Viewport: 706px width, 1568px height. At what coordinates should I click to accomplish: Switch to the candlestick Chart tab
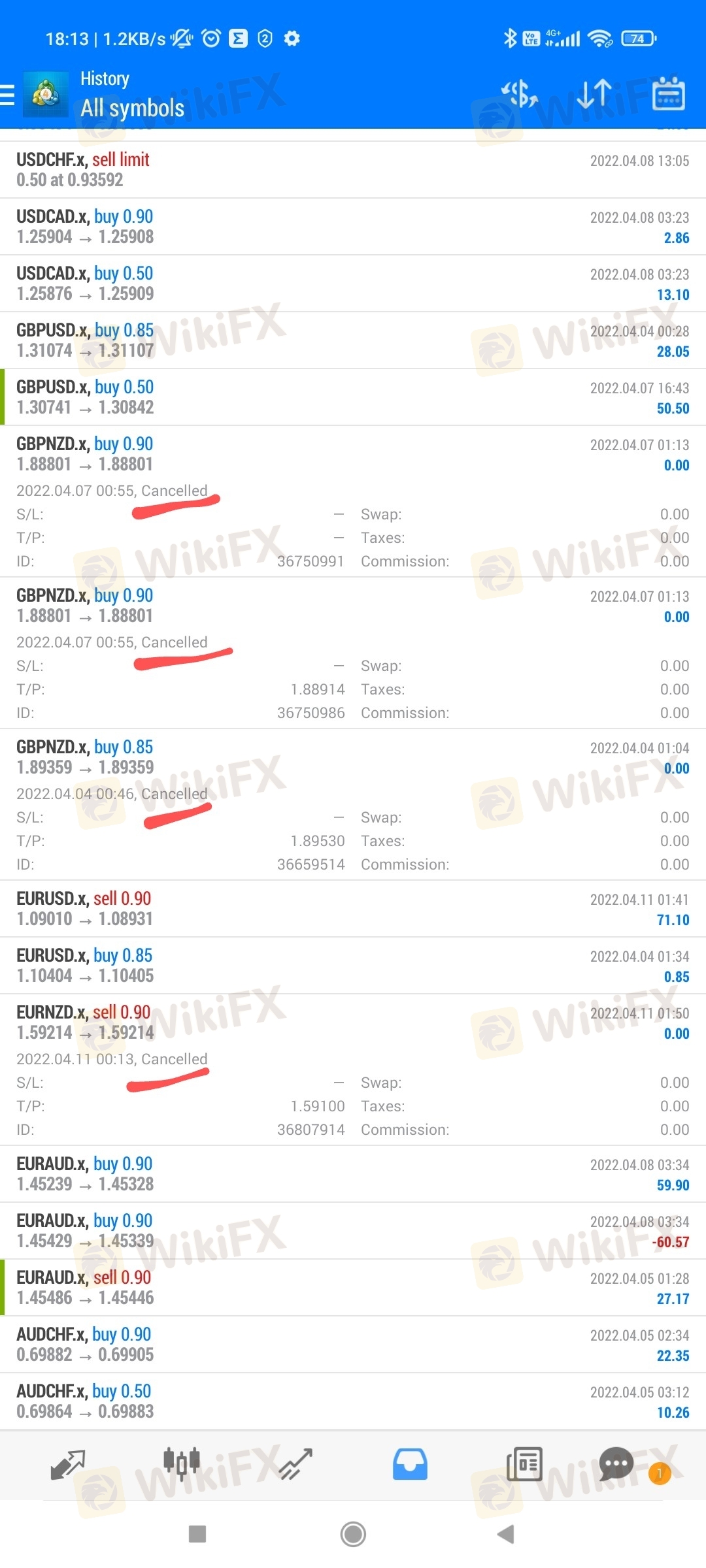[x=182, y=1463]
